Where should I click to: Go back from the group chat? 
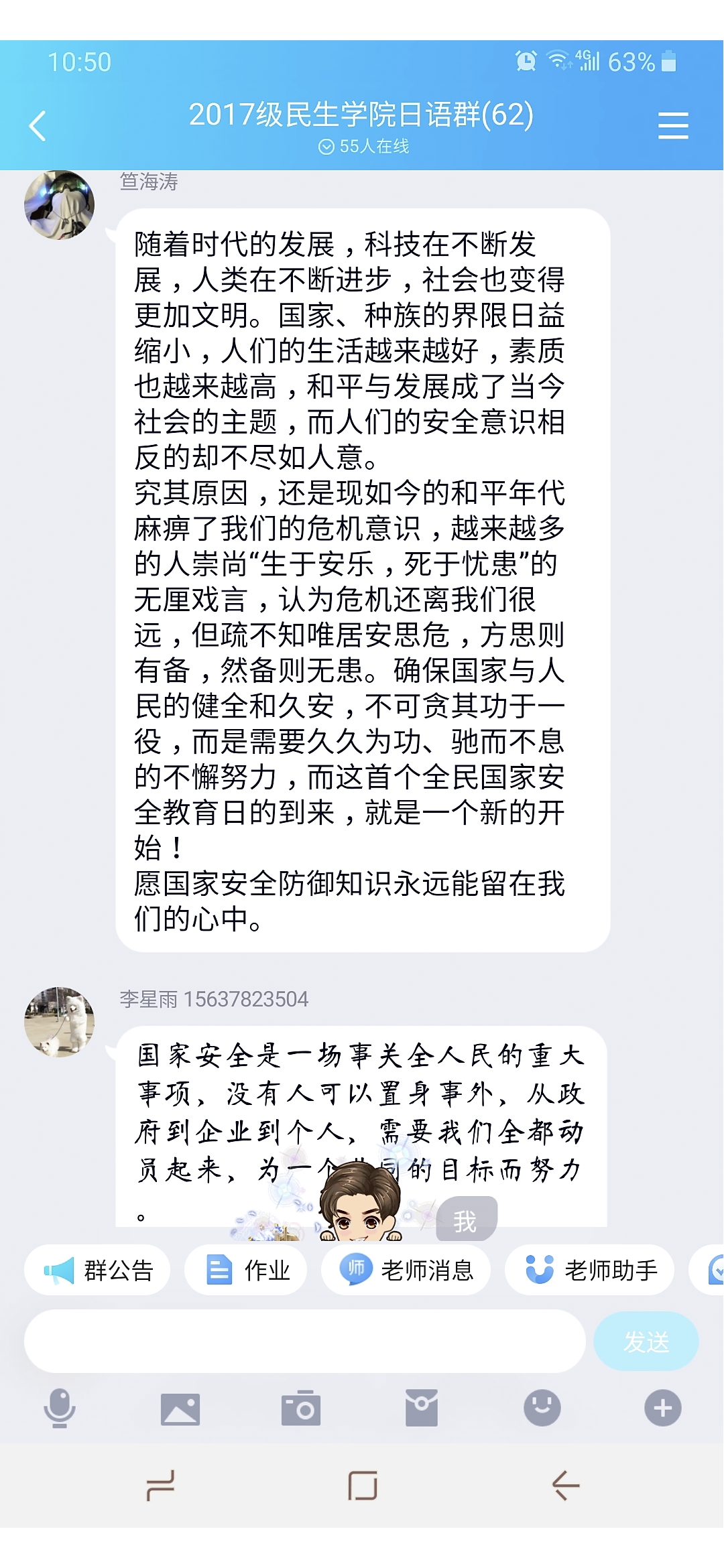coord(38,126)
